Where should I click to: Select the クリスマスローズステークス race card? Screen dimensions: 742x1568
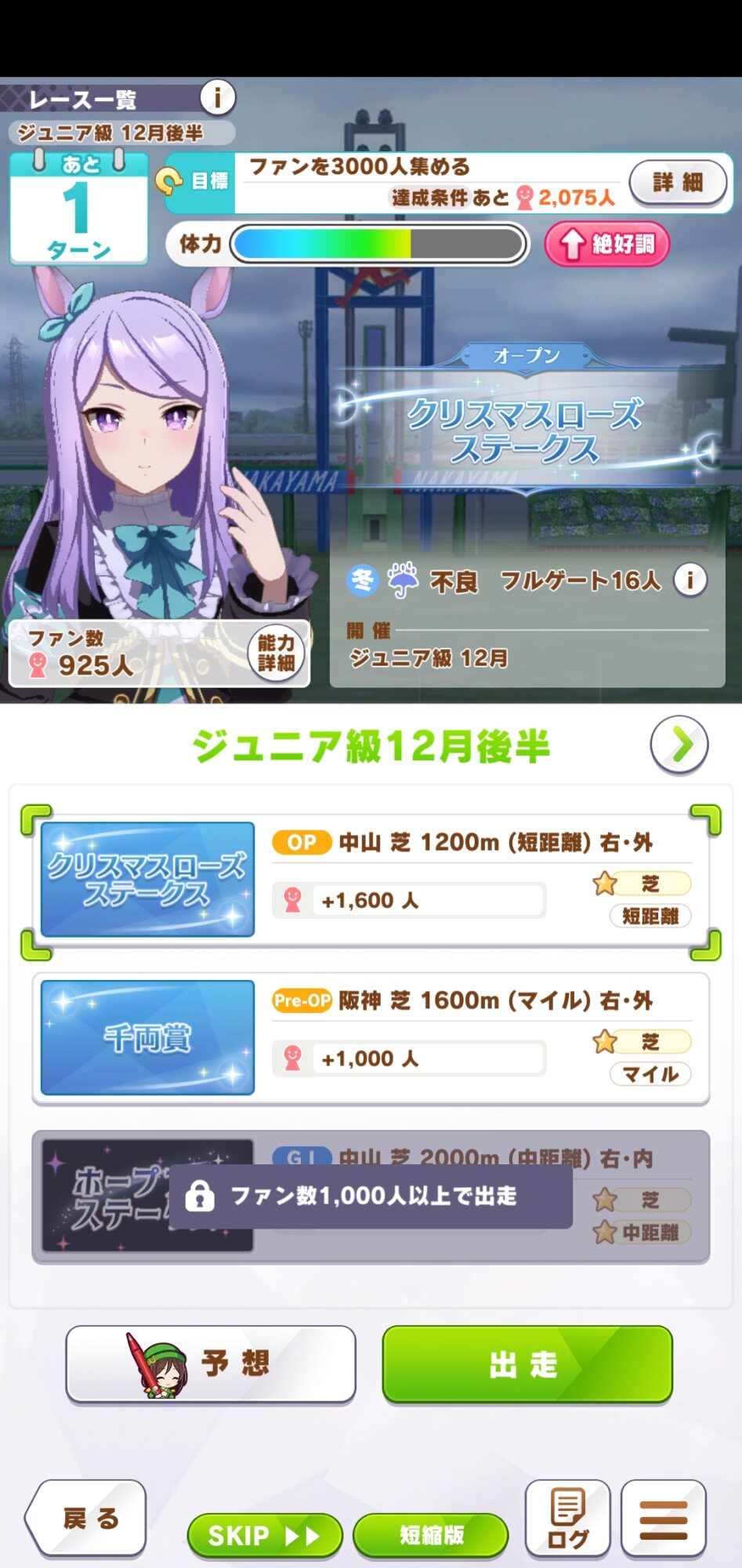[371, 880]
